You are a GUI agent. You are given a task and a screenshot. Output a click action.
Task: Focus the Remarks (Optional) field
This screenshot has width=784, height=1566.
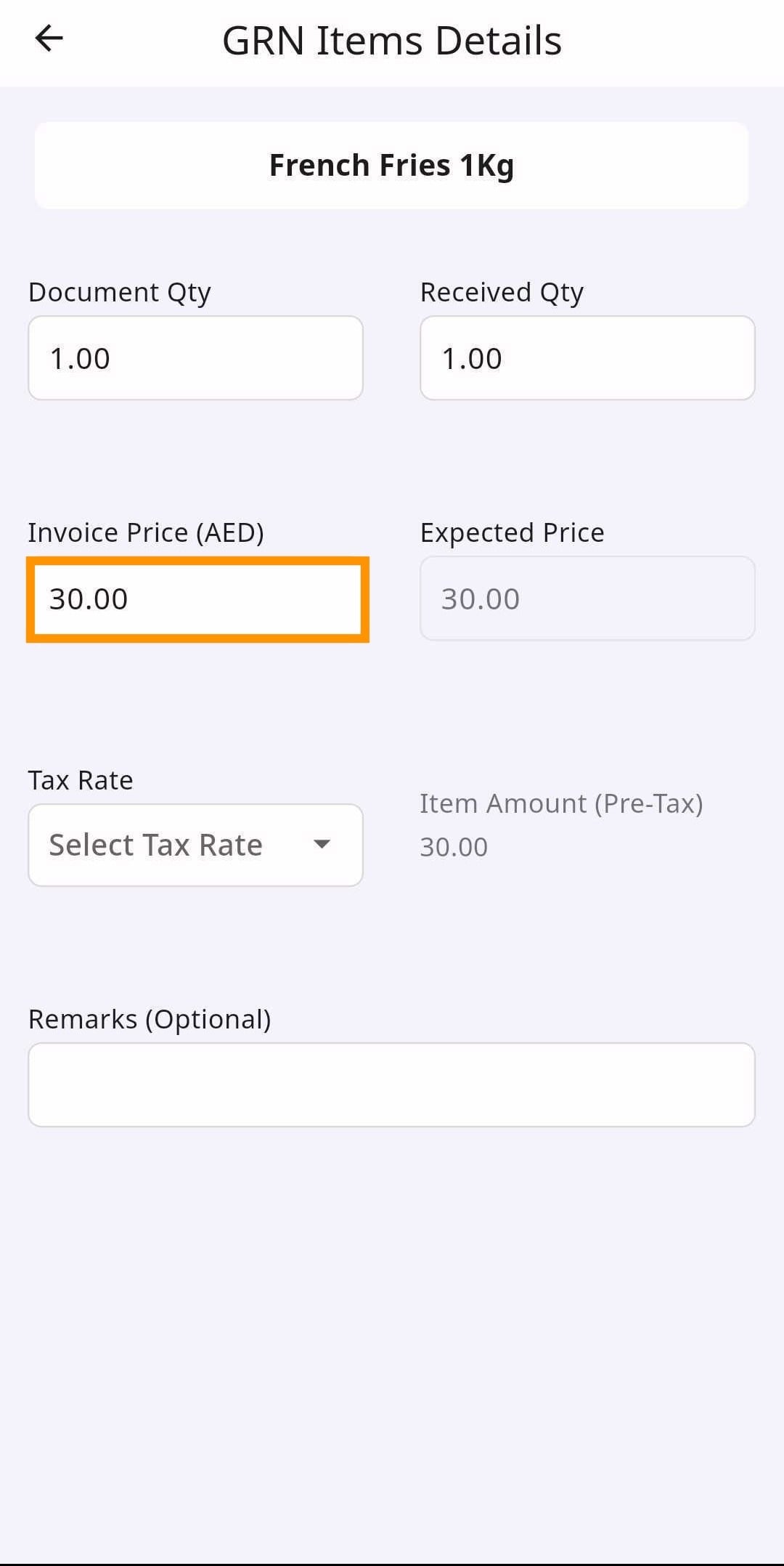391,1084
